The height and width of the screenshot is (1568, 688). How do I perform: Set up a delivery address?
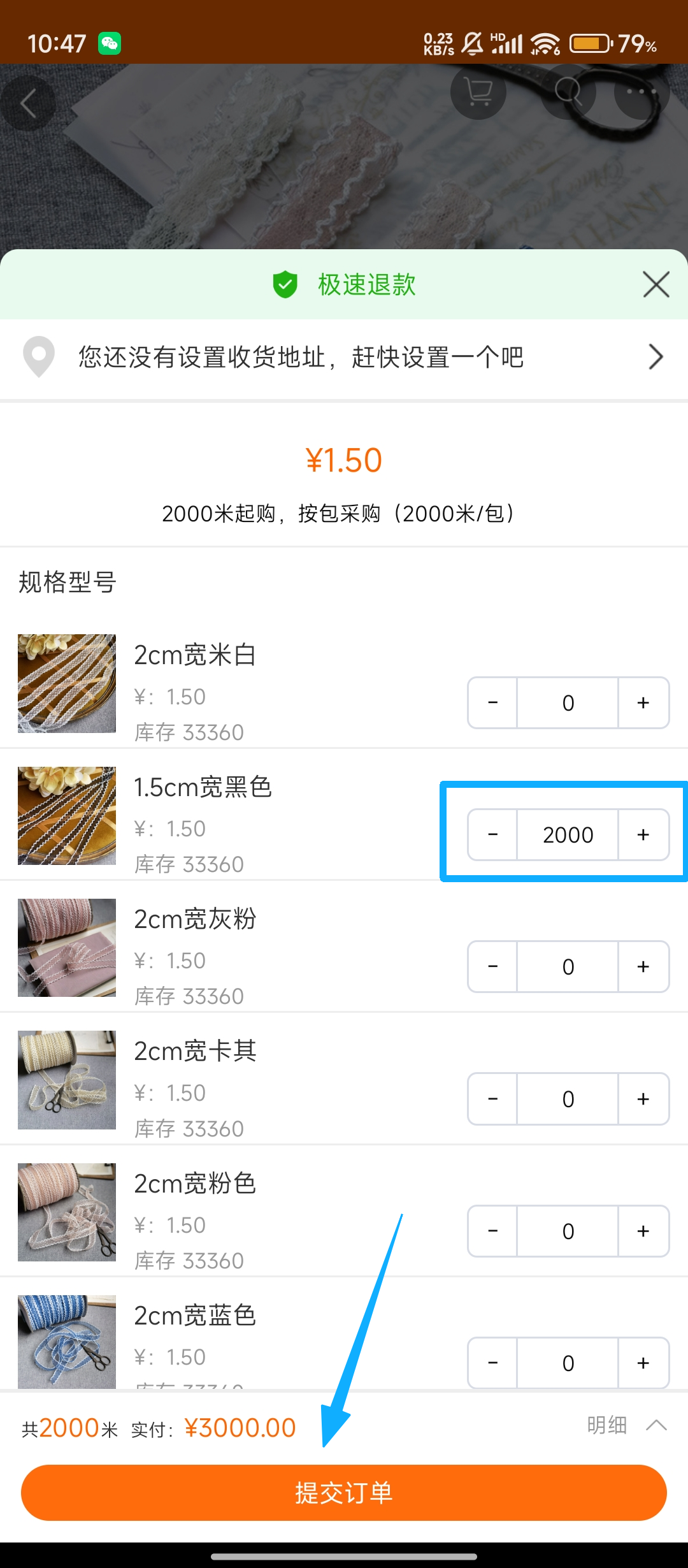point(344,357)
